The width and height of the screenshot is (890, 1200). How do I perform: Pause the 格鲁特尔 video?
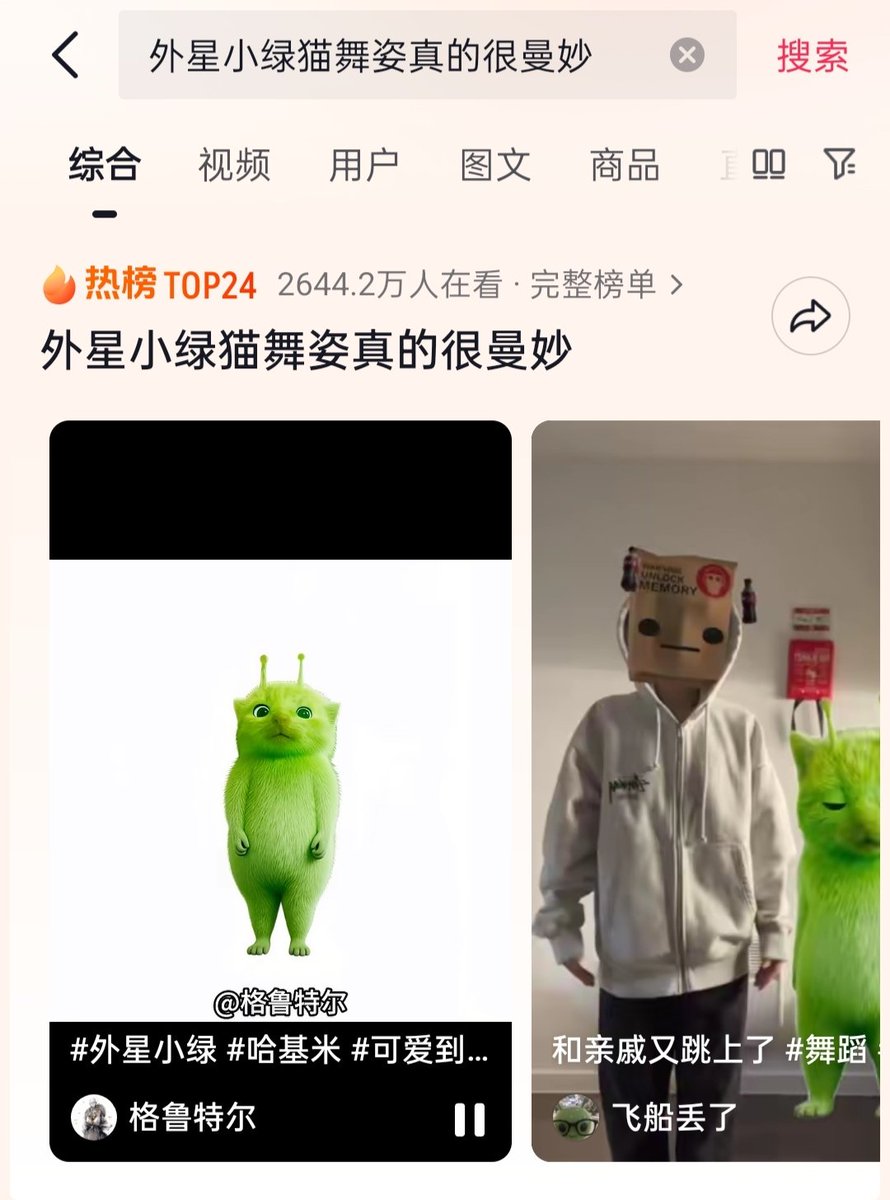[x=470, y=1119]
